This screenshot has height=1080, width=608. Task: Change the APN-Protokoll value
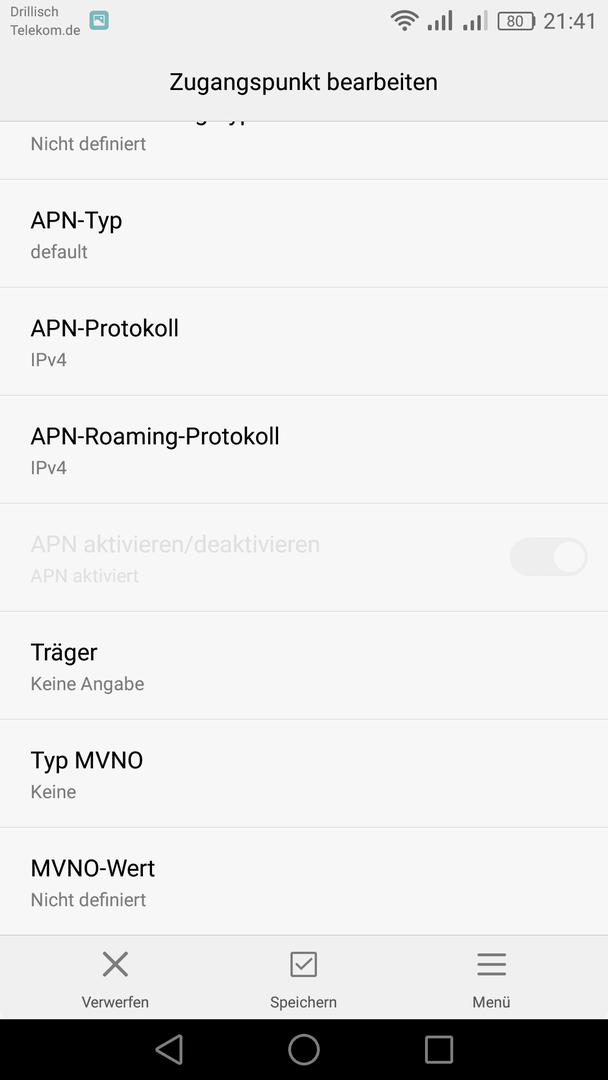304,342
